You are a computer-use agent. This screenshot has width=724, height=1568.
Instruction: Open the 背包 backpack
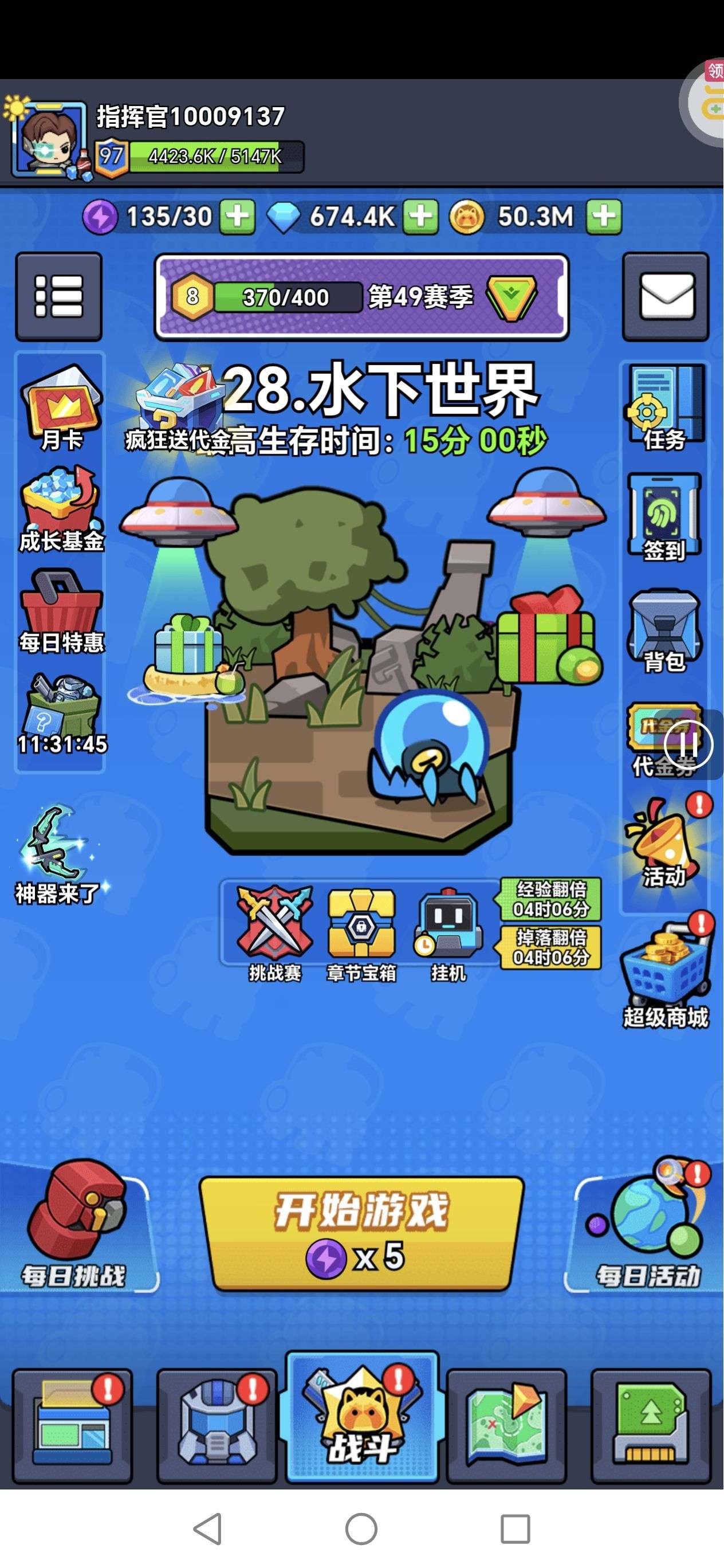(x=664, y=630)
